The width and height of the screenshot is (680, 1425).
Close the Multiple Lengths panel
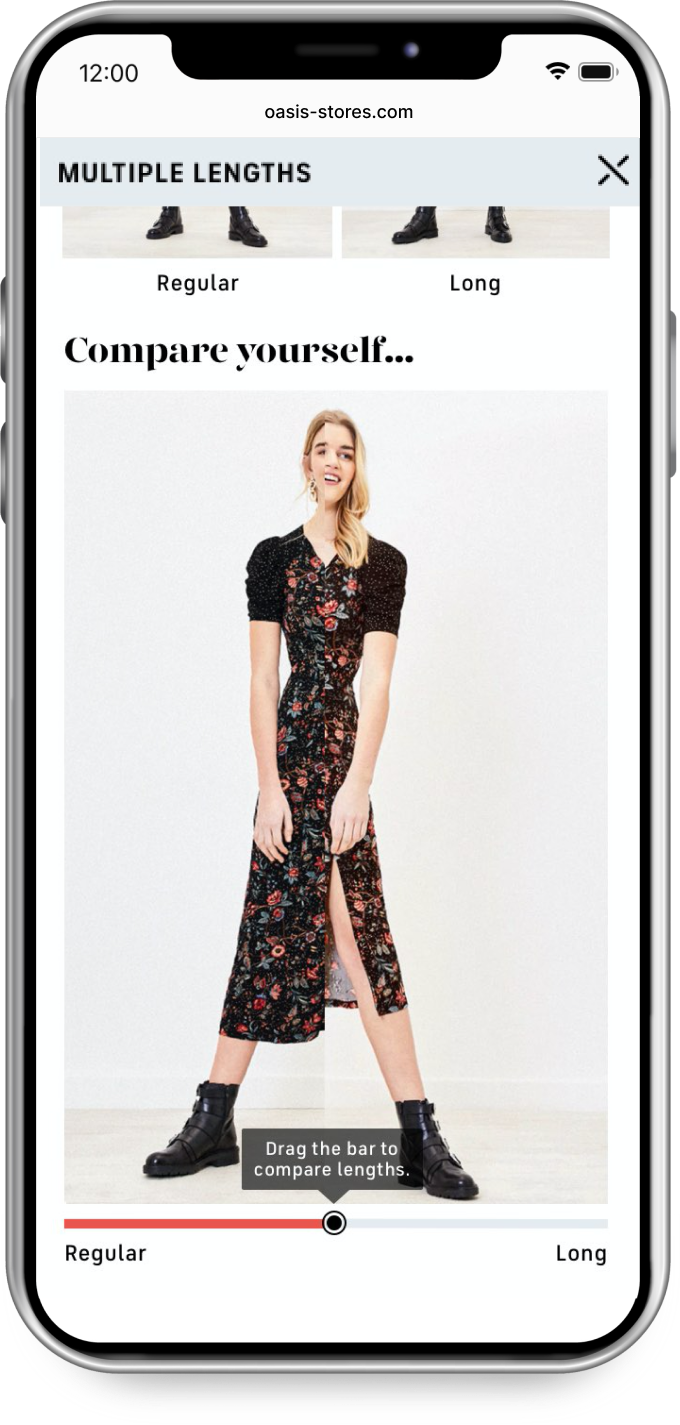(613, 171)
